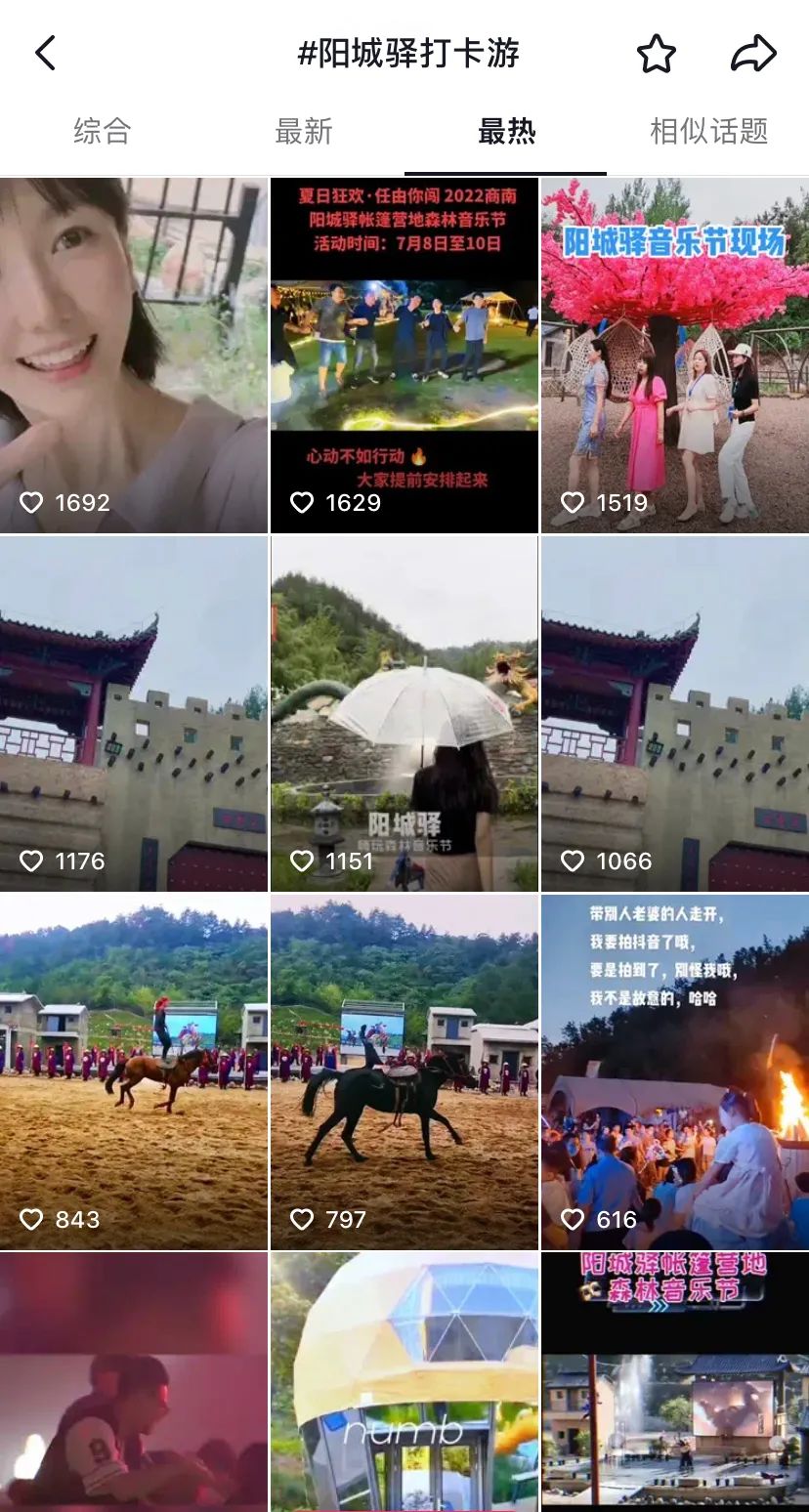Play the 阳城驿音乐节现场 video with 1519 likes
This screenshot has height=1512, width=809.
point(675,356)
